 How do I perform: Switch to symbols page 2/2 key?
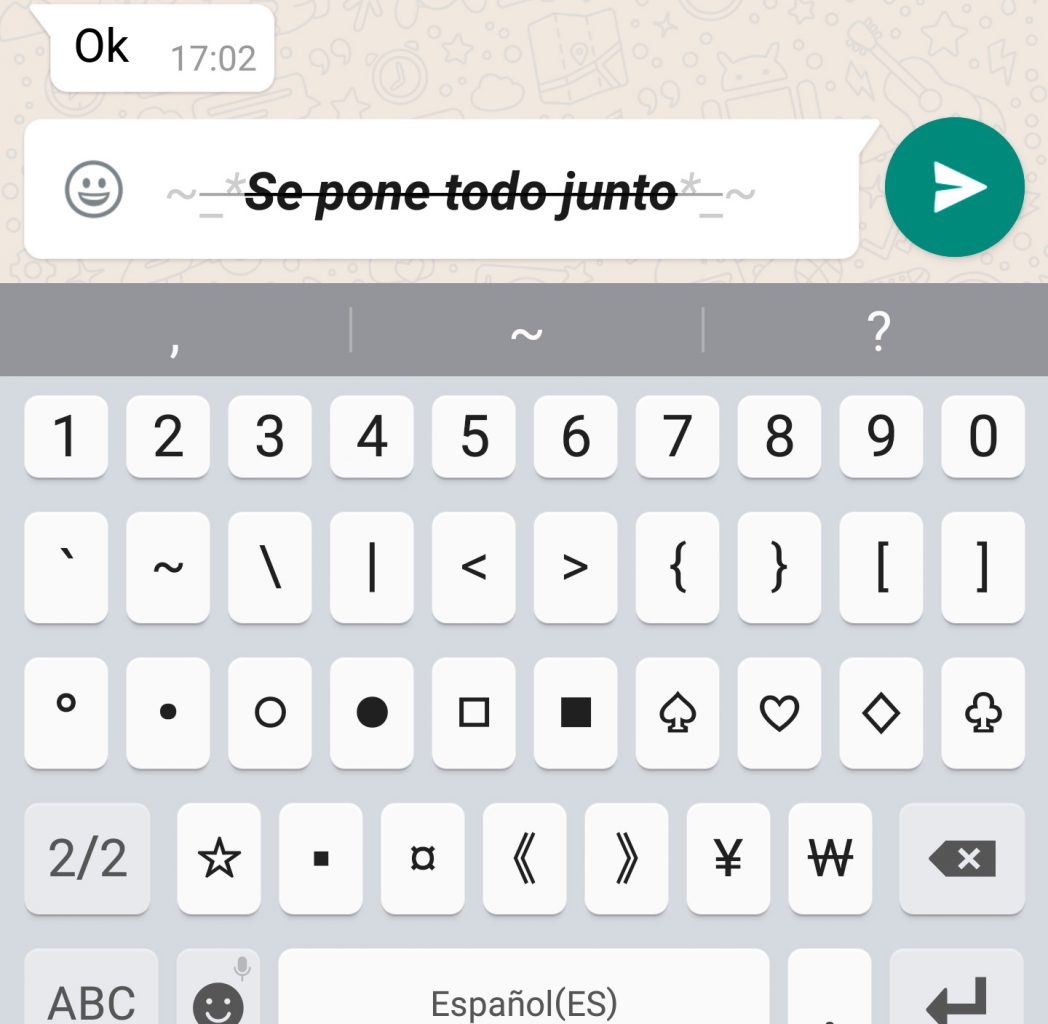pos(88,857)
